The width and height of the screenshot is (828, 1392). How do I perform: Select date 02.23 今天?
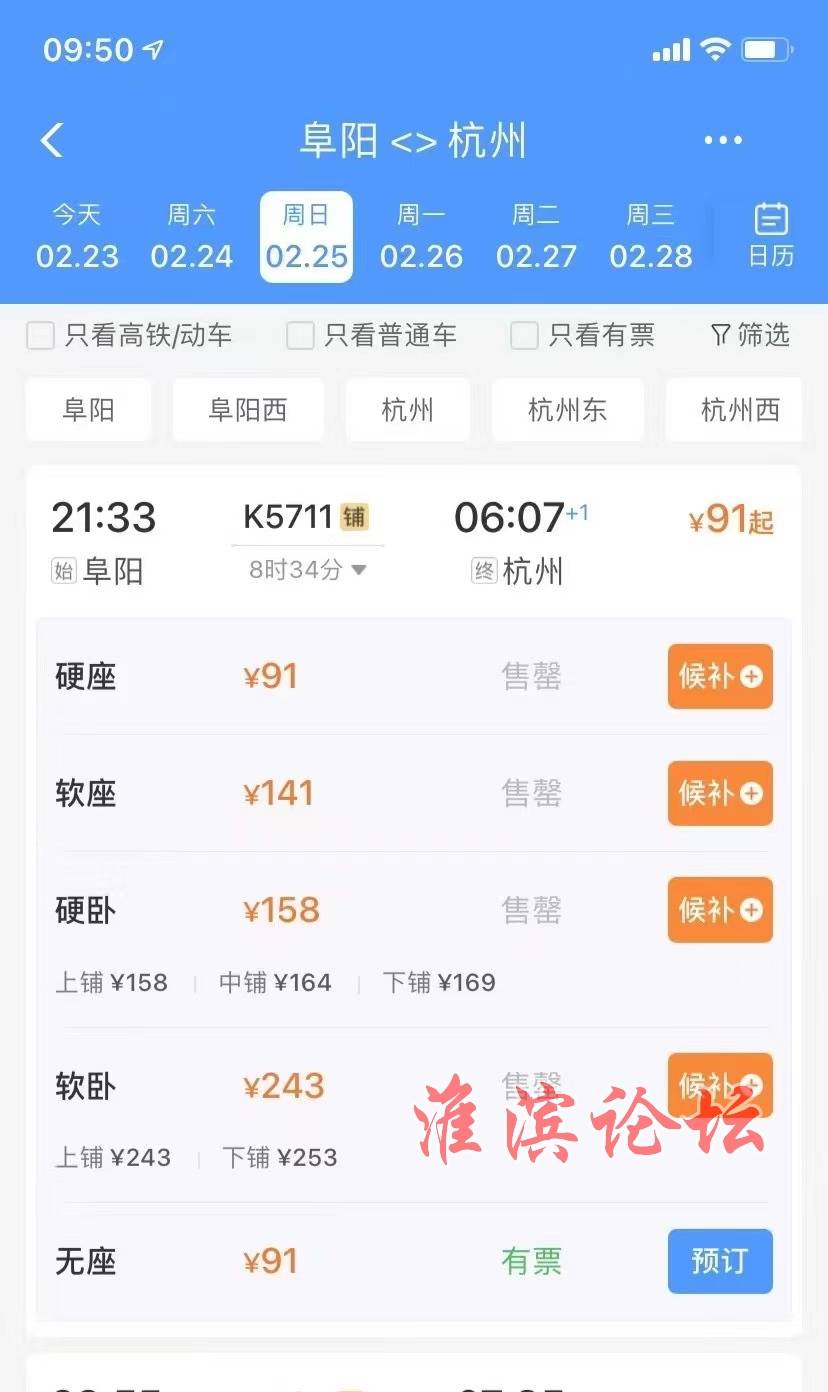pos(77,237)
